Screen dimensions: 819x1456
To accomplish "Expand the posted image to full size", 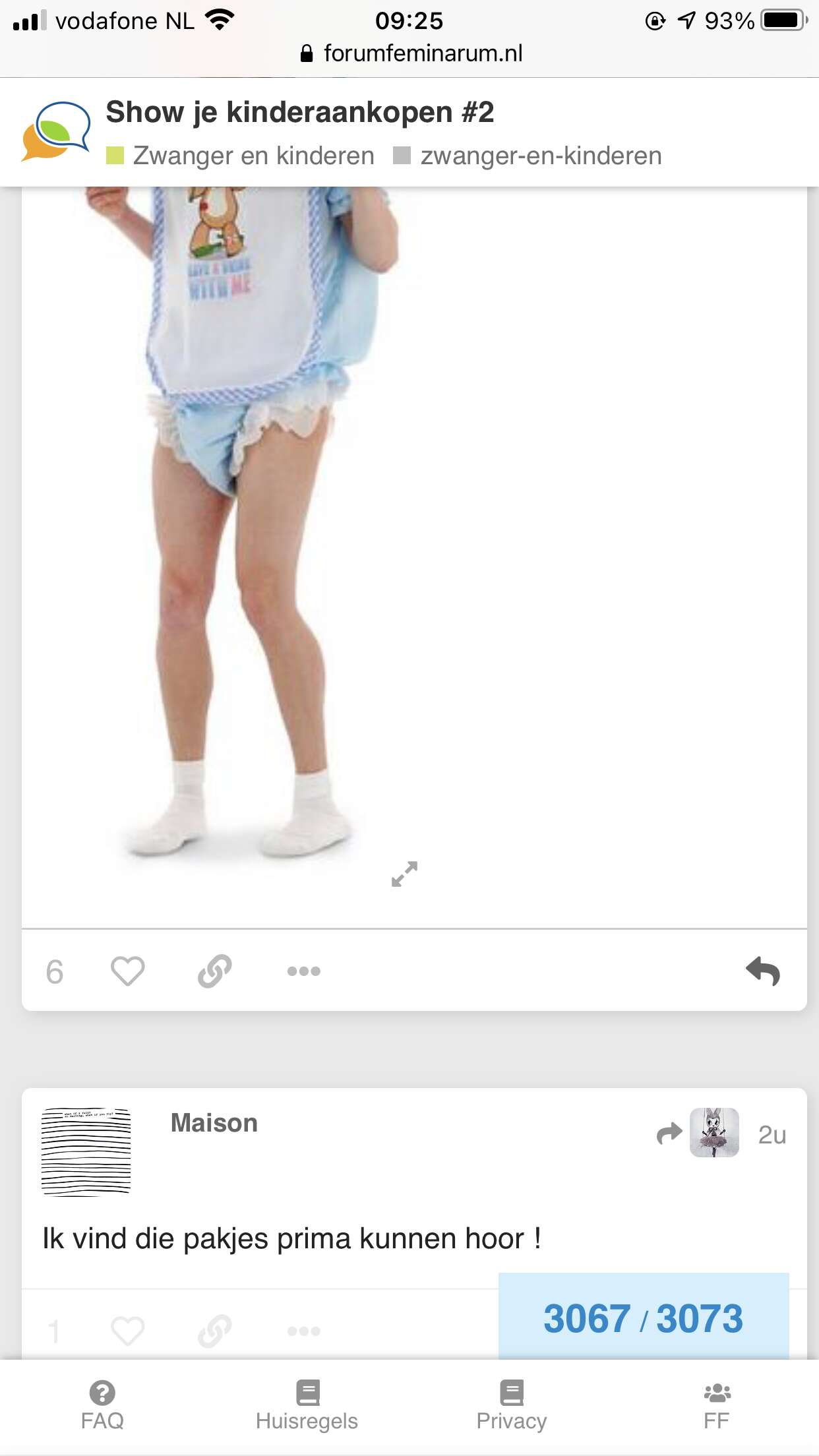I will pos(404,874).
